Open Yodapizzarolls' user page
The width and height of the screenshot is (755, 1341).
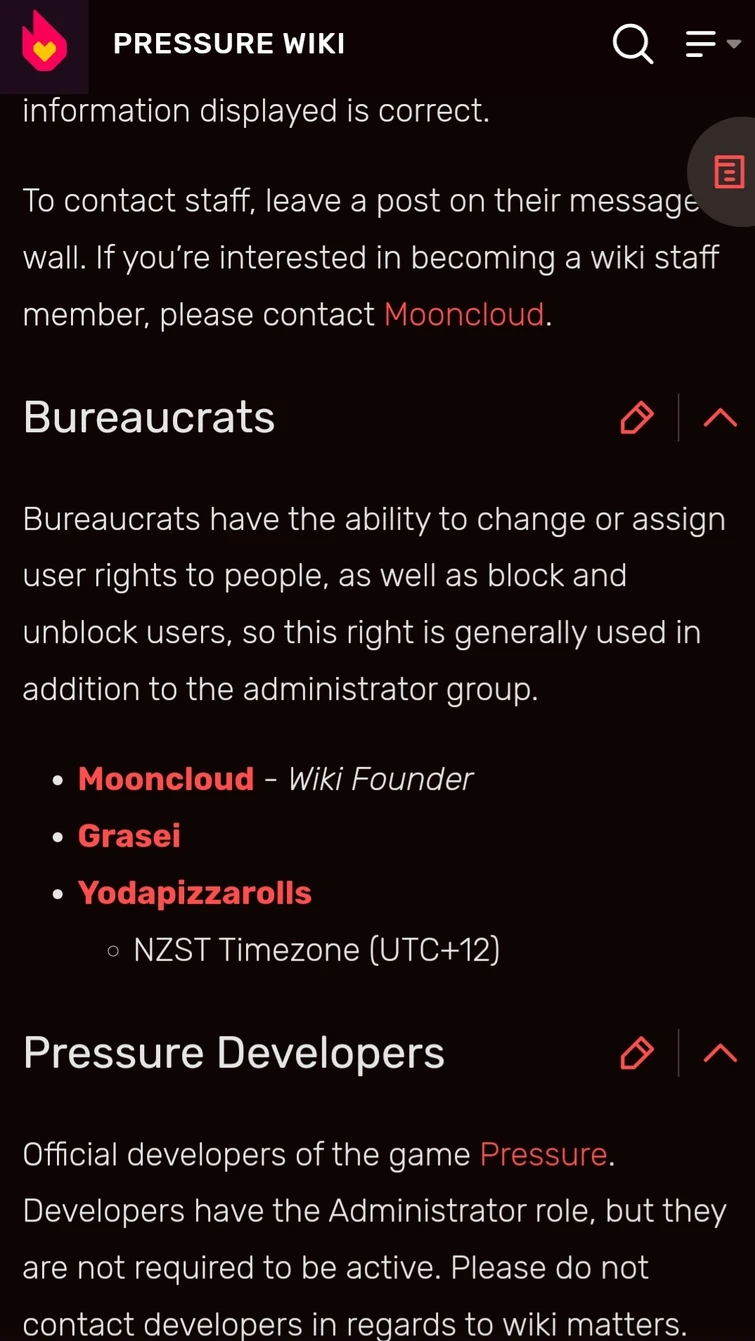(195, 893)
